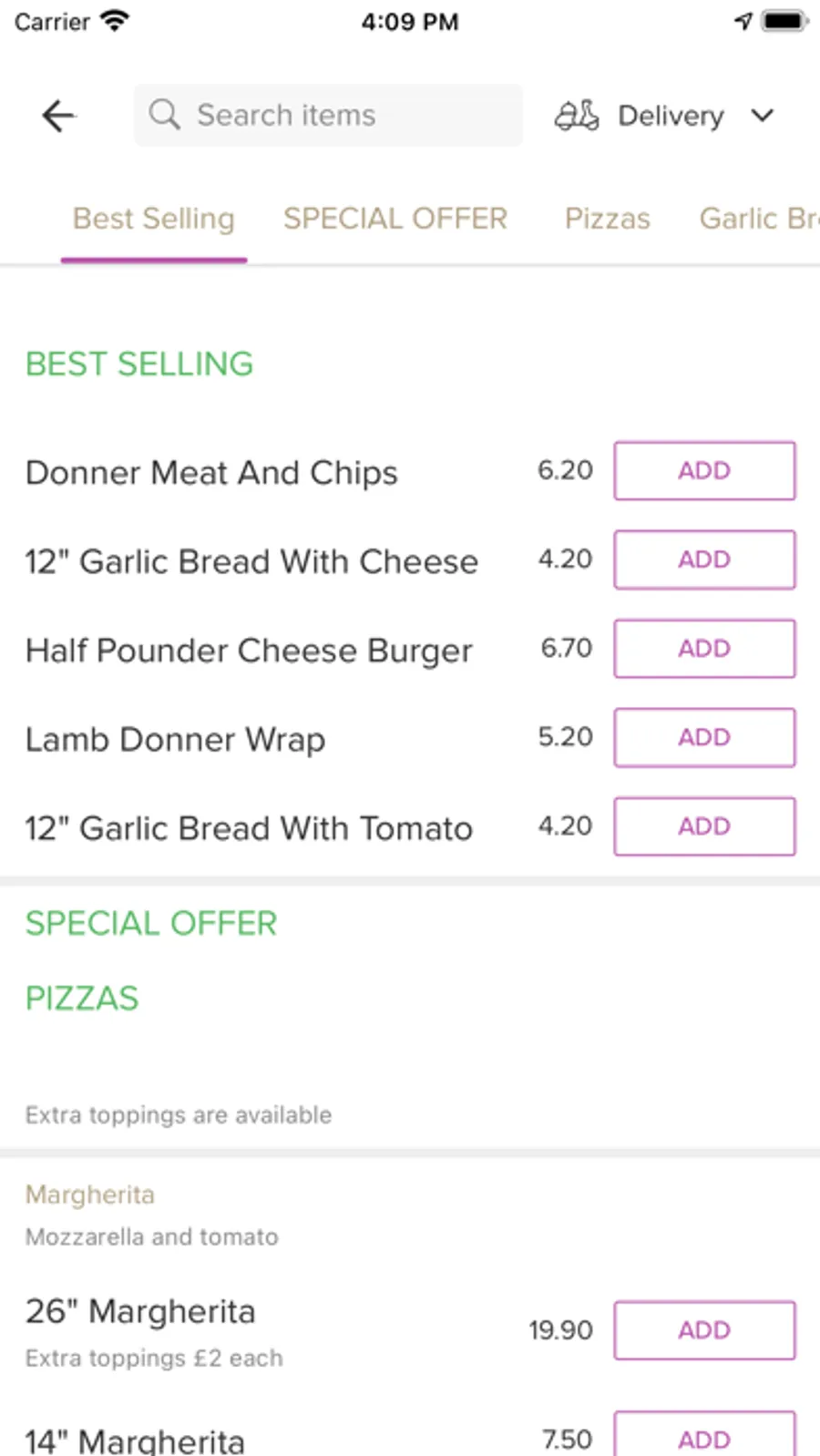Add the 14" Margherita pizza
This screenshot has height=1456, width=820.
[x=704, y=1438]
